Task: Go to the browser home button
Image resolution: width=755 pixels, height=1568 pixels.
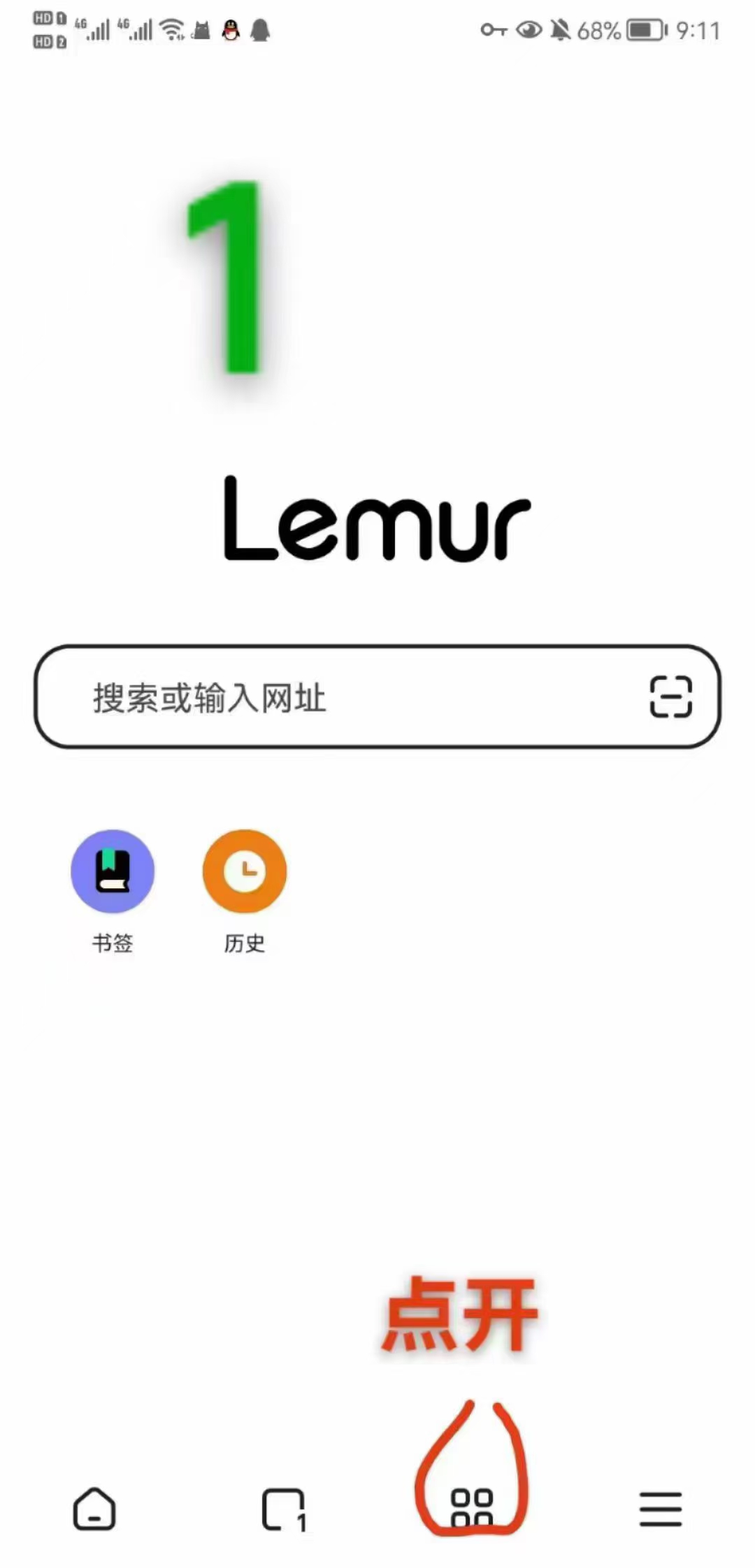Action: tap(94, 1509)
